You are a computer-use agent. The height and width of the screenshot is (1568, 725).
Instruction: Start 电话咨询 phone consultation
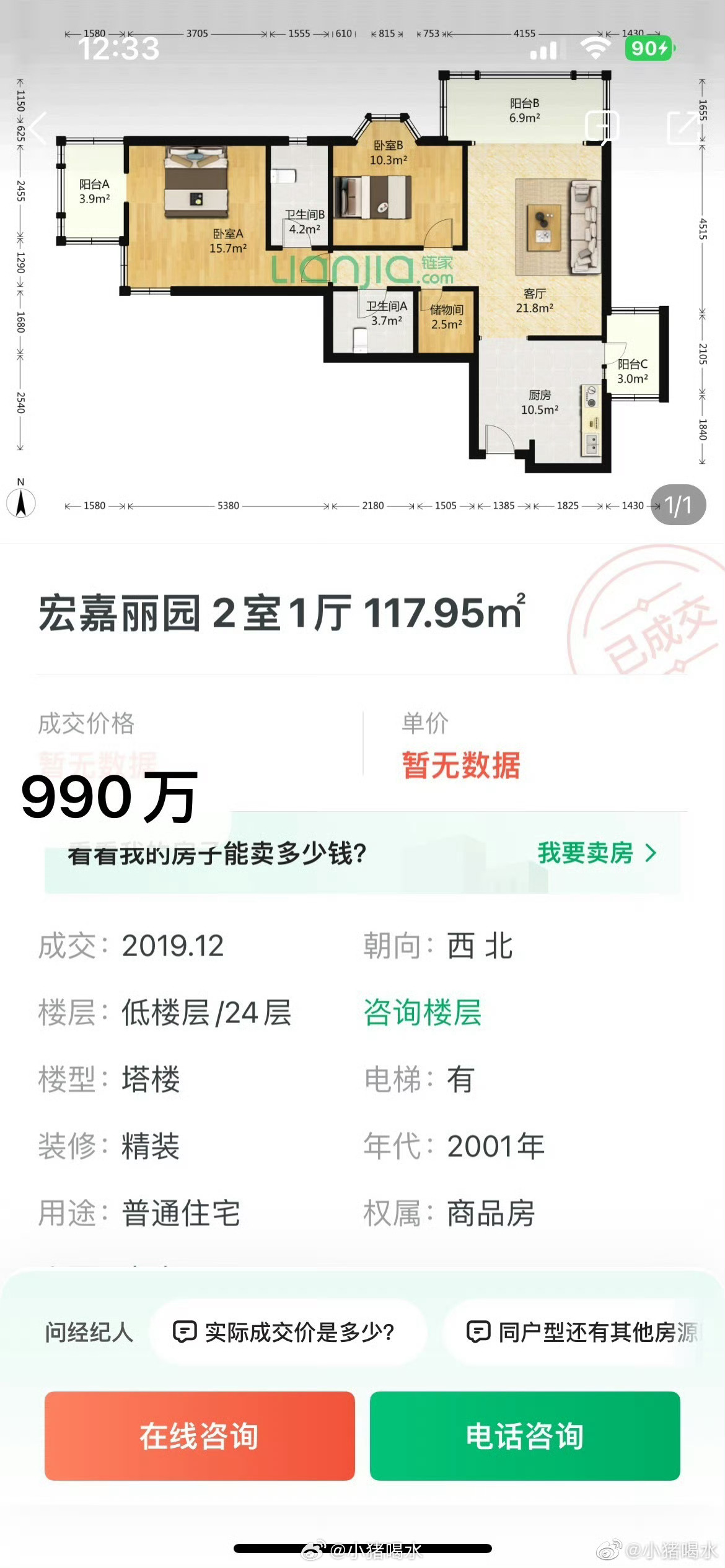525,1435
